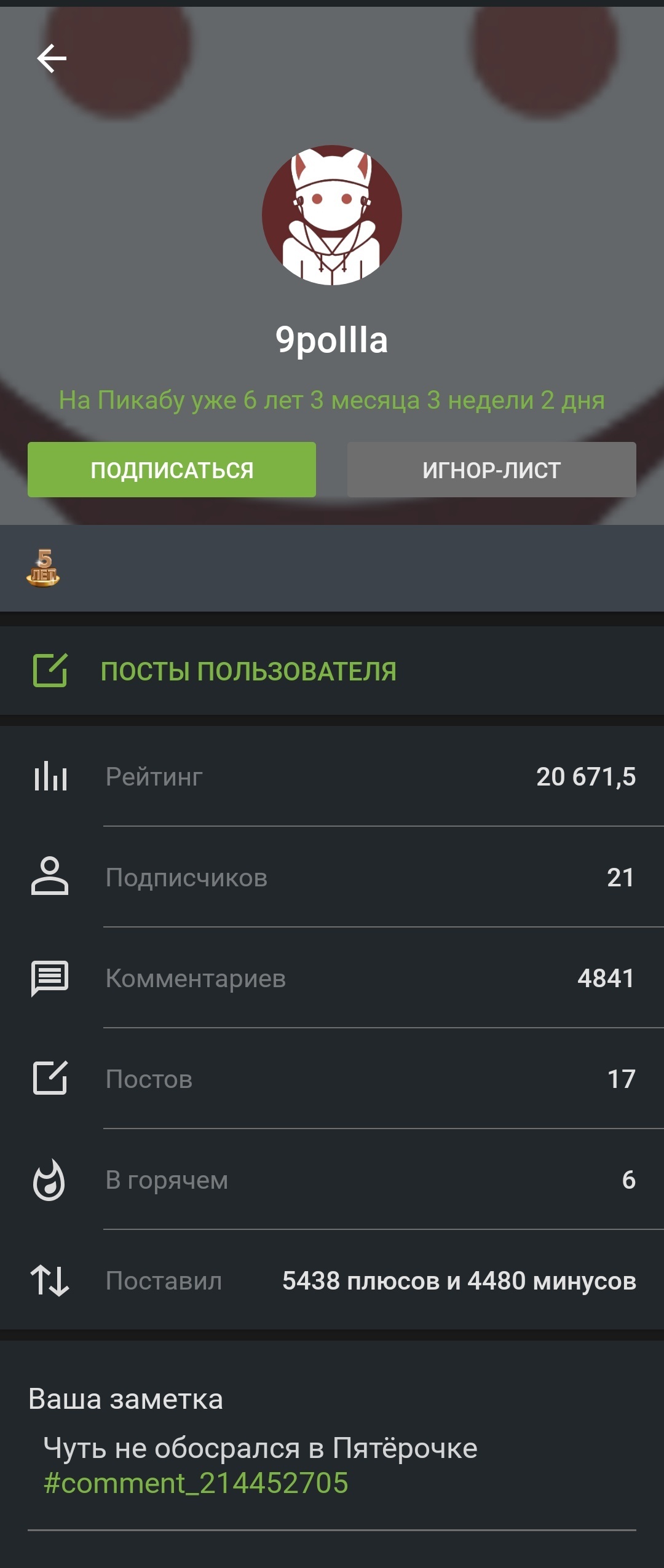This screenshot has width=664, height=1568.
Task: Open the 9polIla profile avatar
Action: pyautogui.click(x=332, y=215)
